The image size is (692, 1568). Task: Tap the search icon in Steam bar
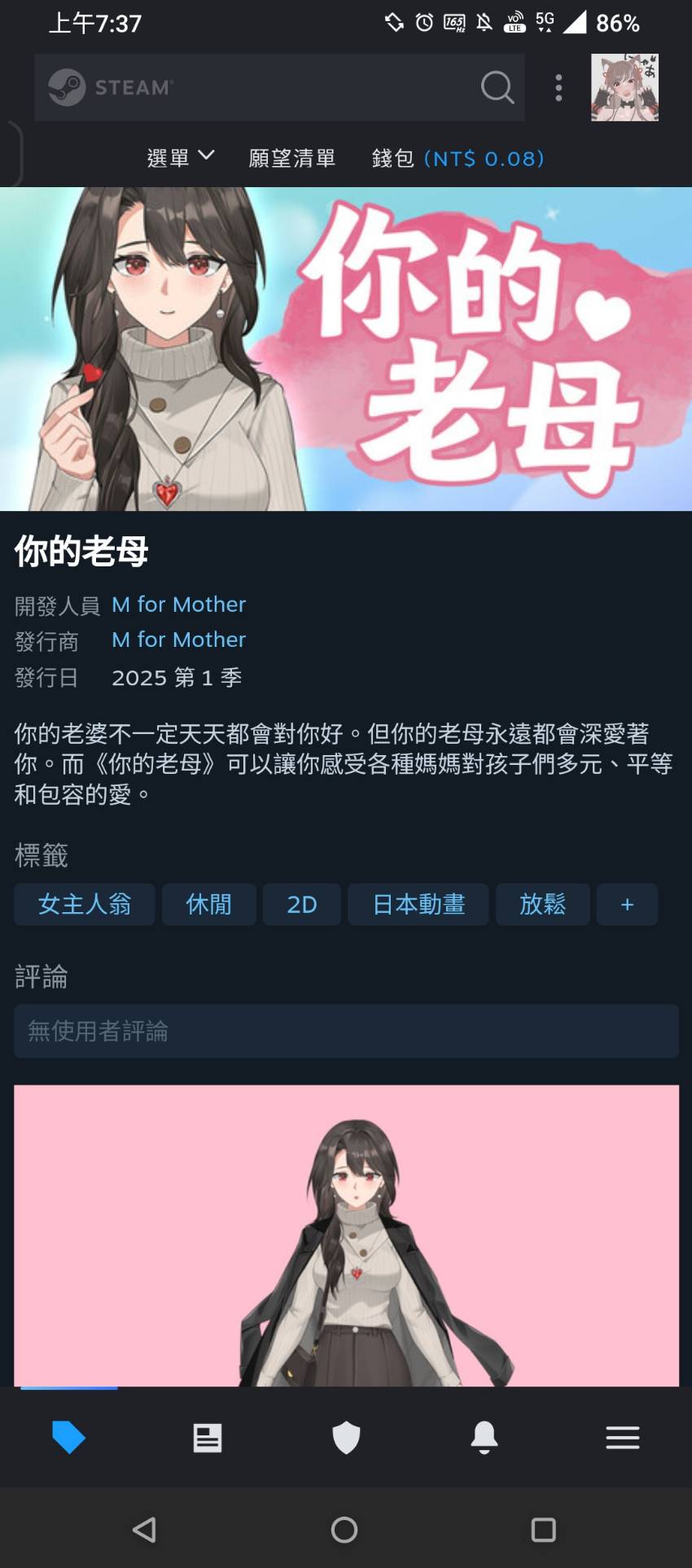pos(497,87)
